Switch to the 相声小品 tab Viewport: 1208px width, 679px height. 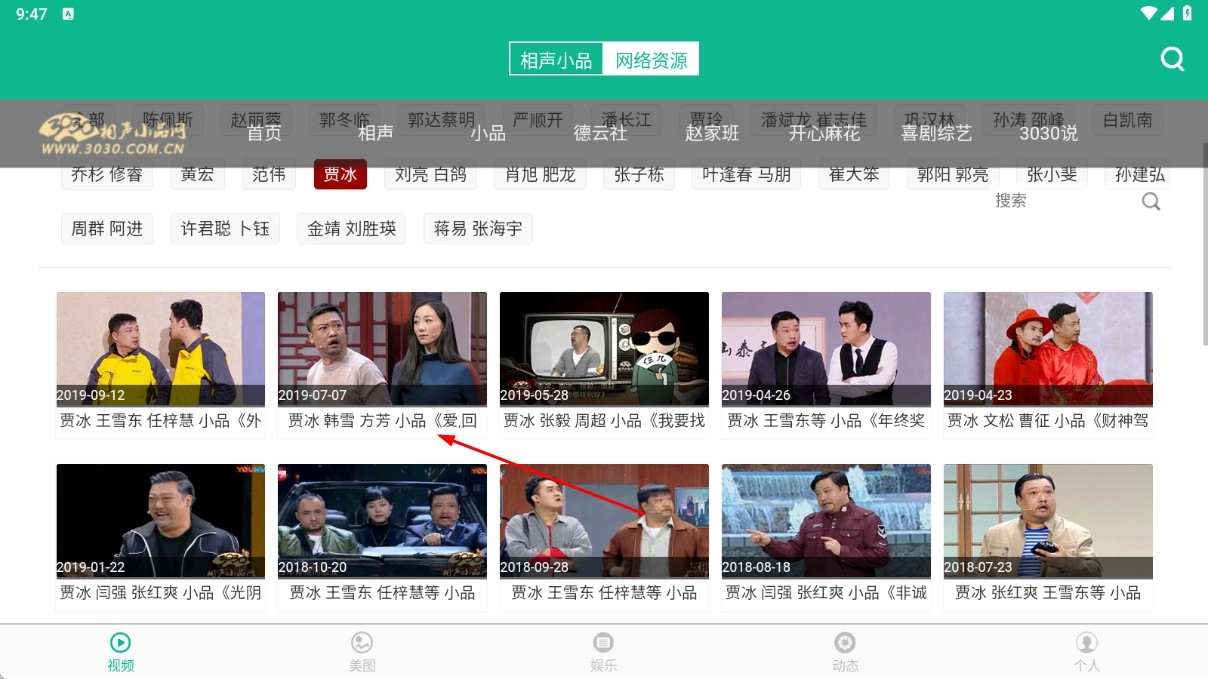point(556,60)
